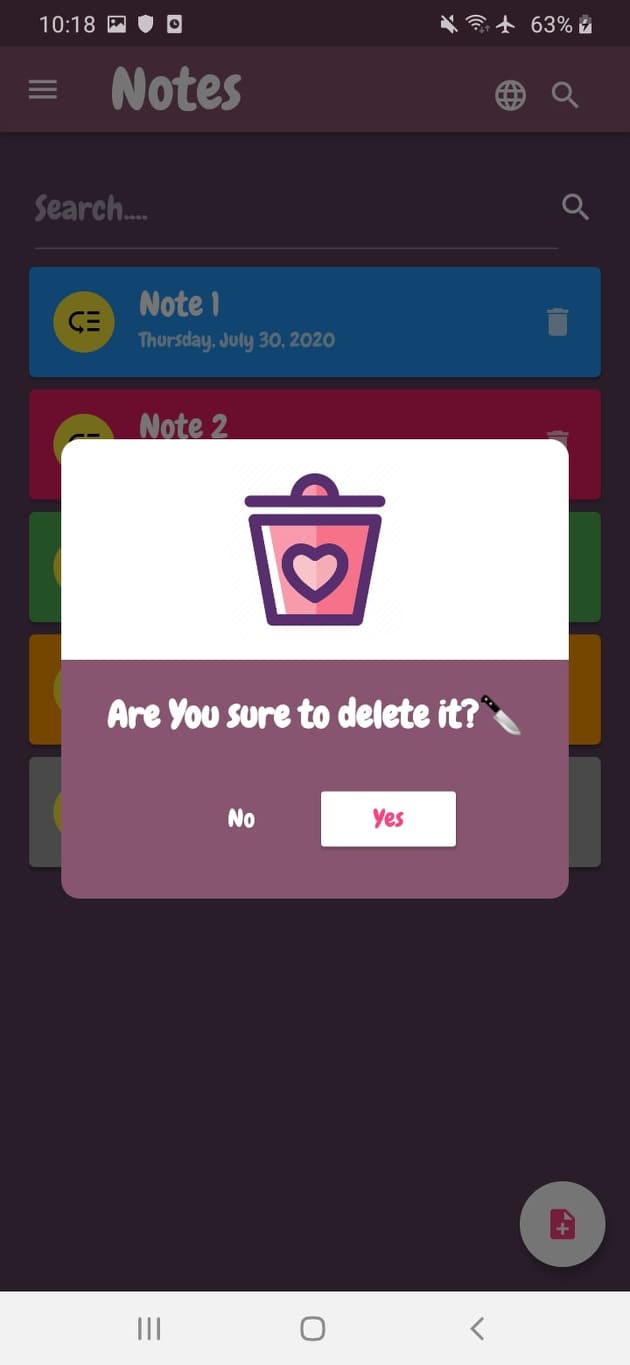Screen dimensions: 630x1365
Task: Open the globe language icon
Action: (x=510, y=95)
